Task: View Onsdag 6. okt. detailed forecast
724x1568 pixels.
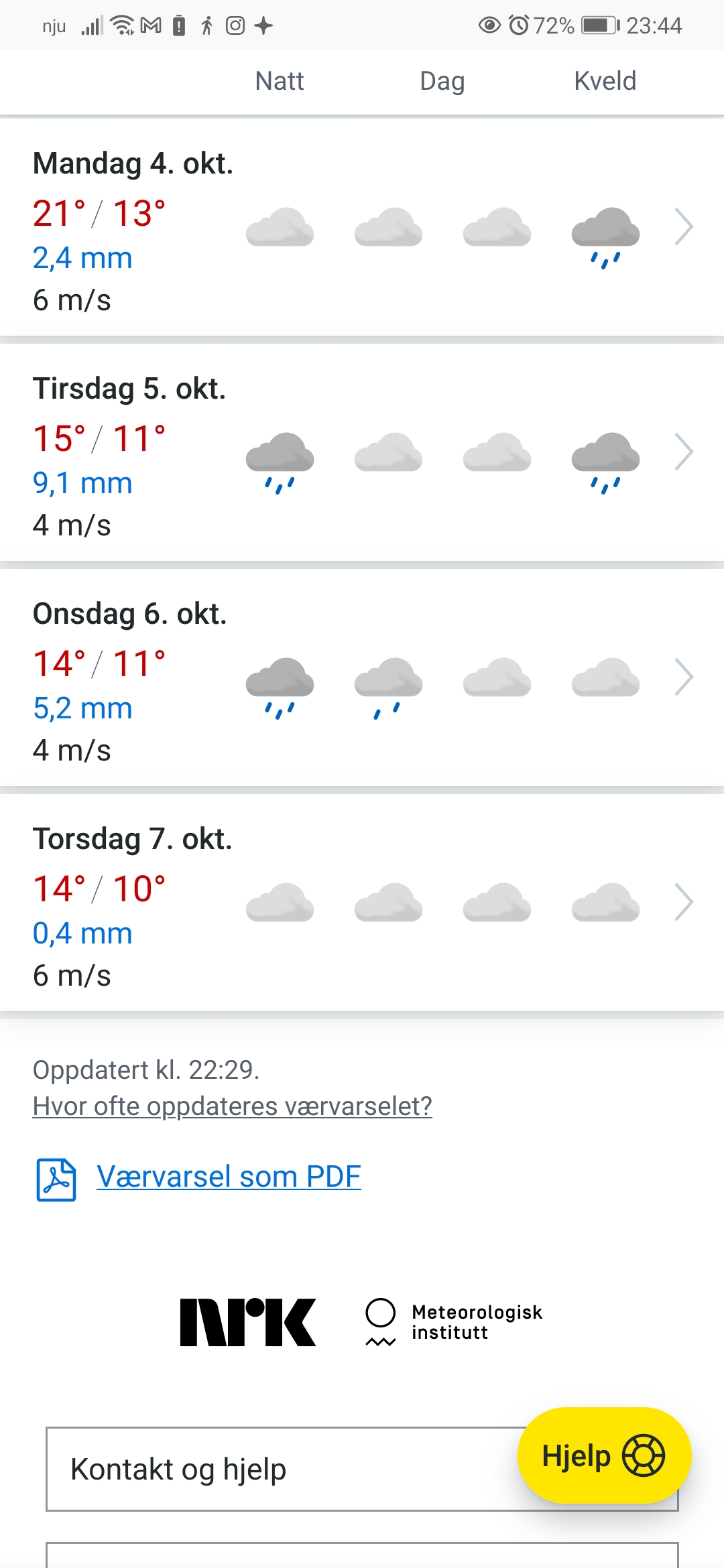Action: point(683,677)
